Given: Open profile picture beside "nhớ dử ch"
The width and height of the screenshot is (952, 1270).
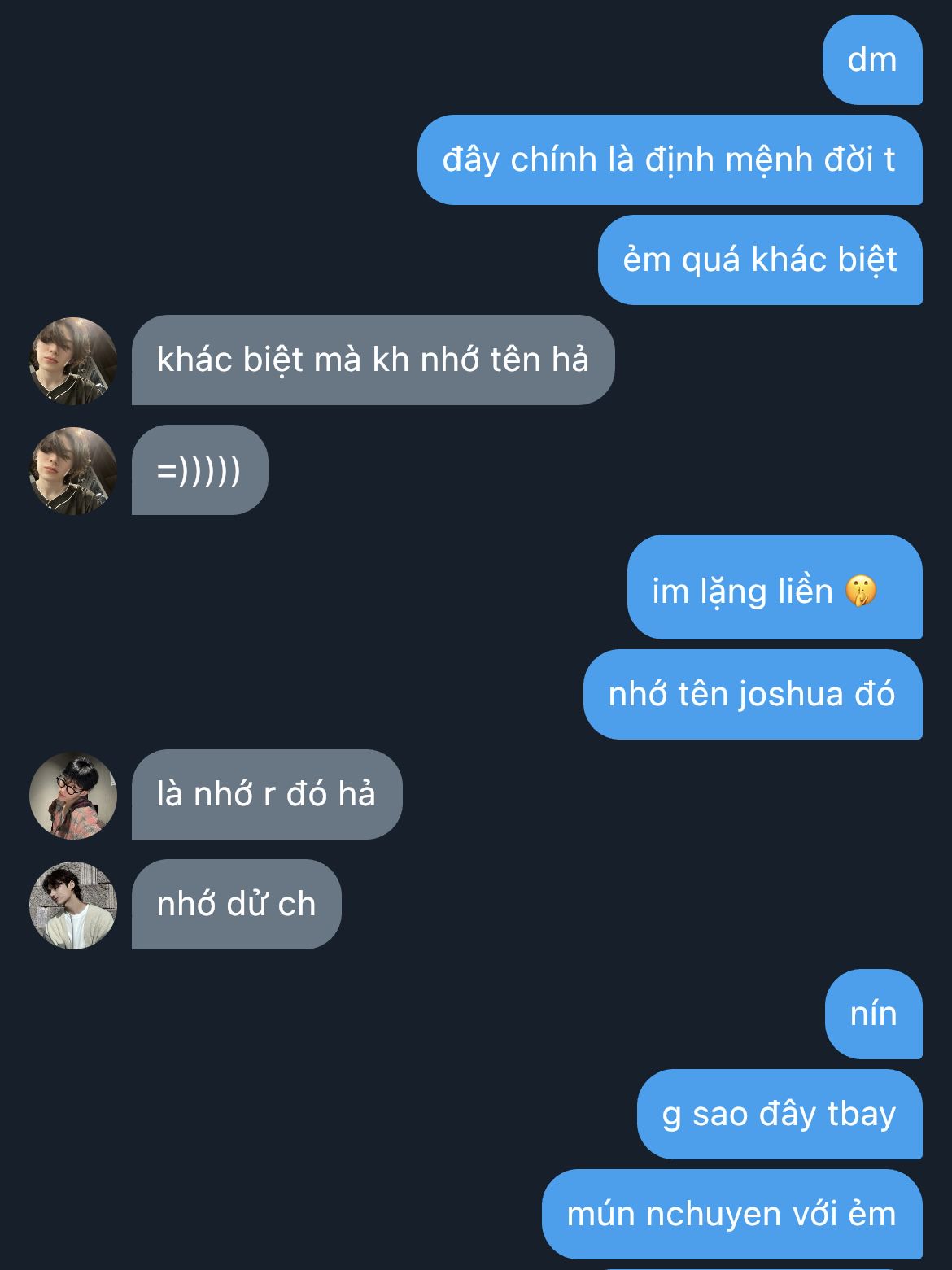Looking at the screenshot, I should (x=73, y=905).
